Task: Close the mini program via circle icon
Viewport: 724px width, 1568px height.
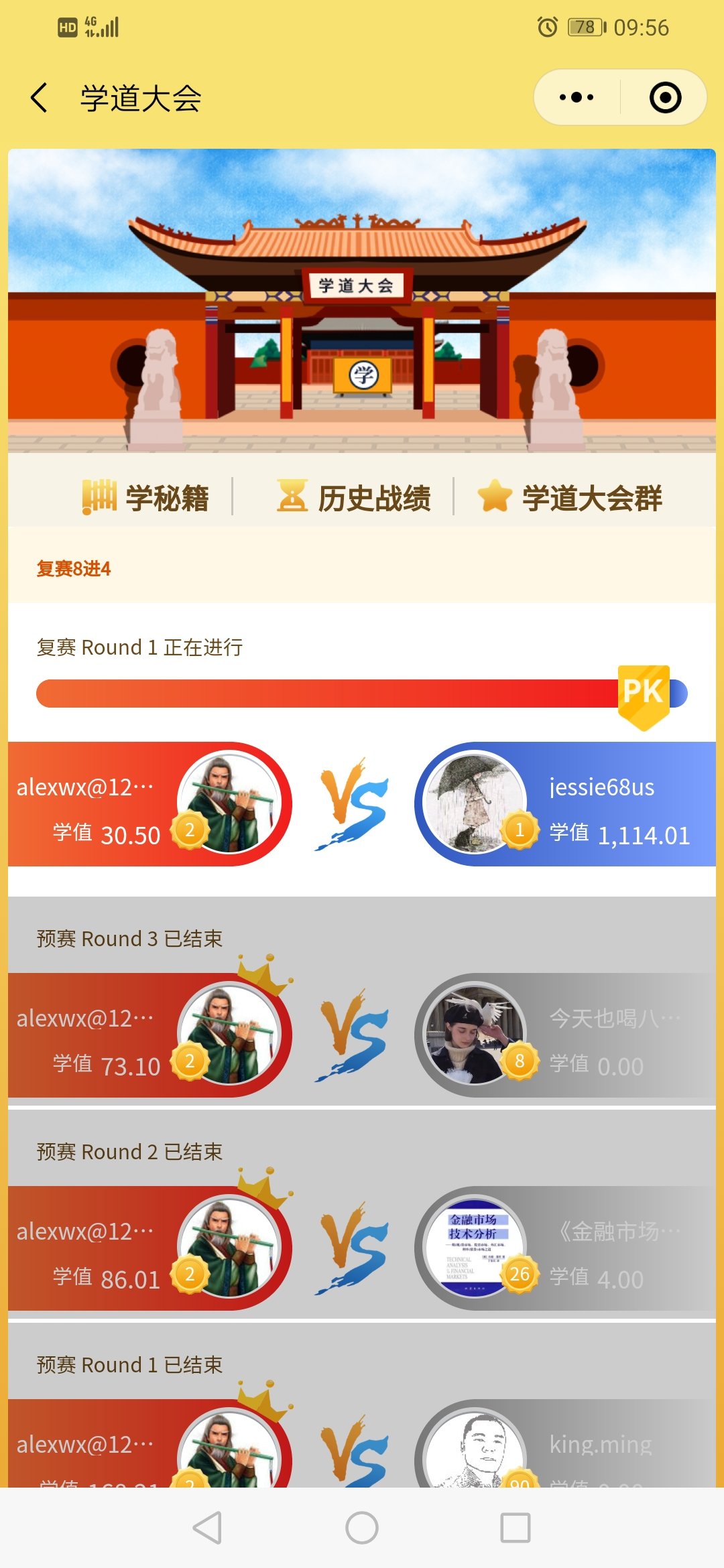Action: click(x=665, y=98)
